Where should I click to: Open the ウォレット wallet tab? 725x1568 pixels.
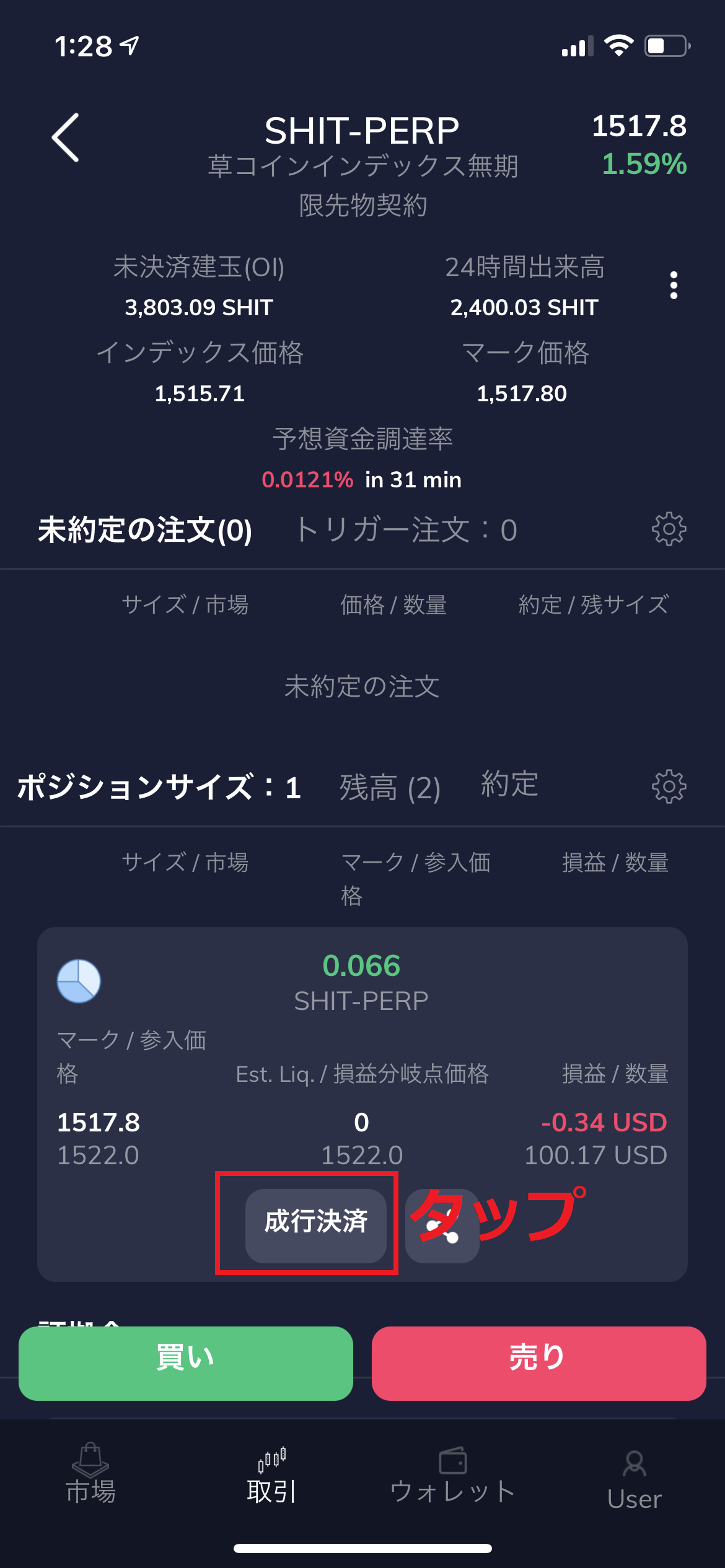pos(453,1476)
